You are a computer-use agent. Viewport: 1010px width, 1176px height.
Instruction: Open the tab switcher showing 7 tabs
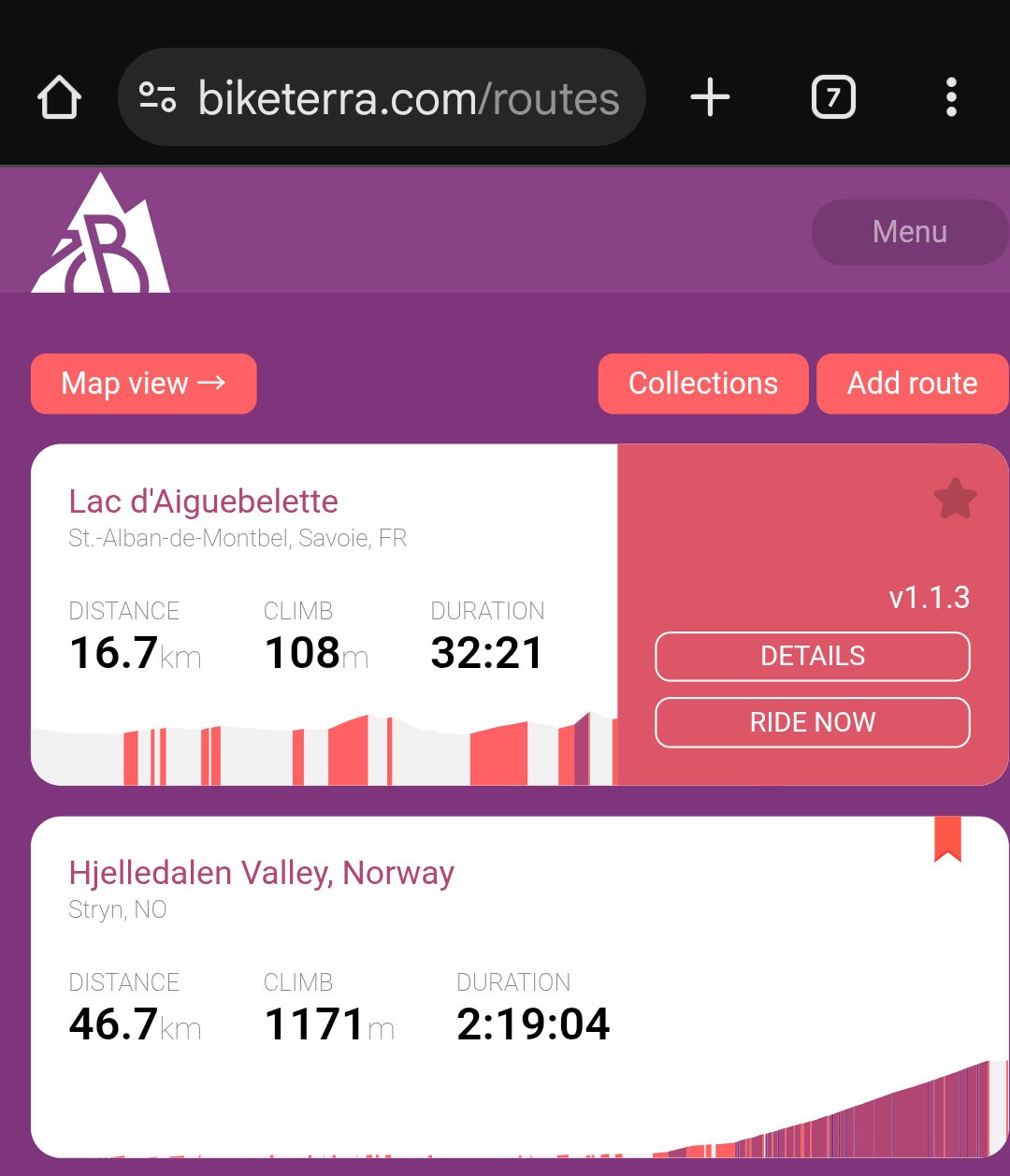[x=833, y=96]
